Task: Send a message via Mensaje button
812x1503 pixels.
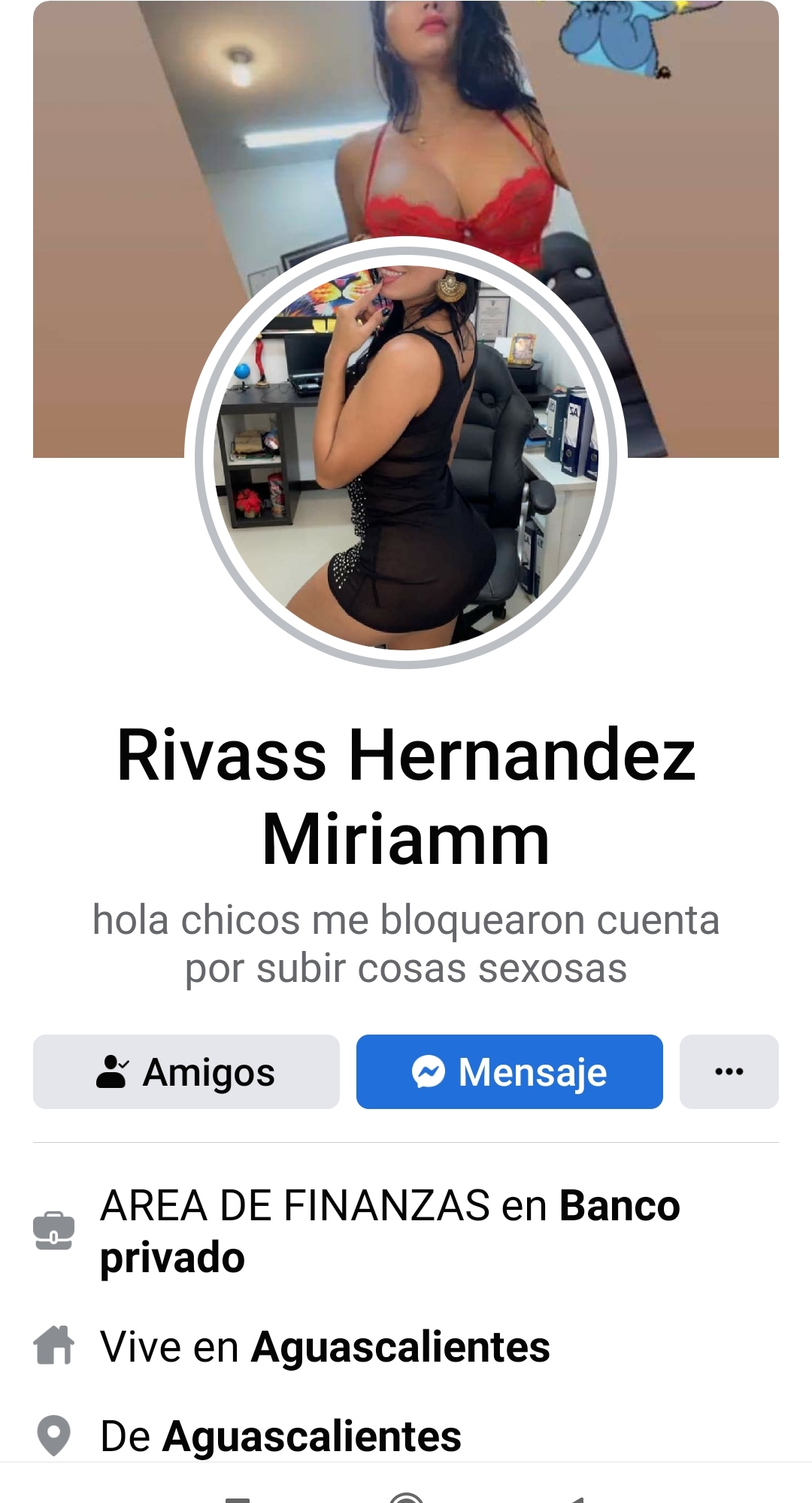Action: tap(510, 1071)
